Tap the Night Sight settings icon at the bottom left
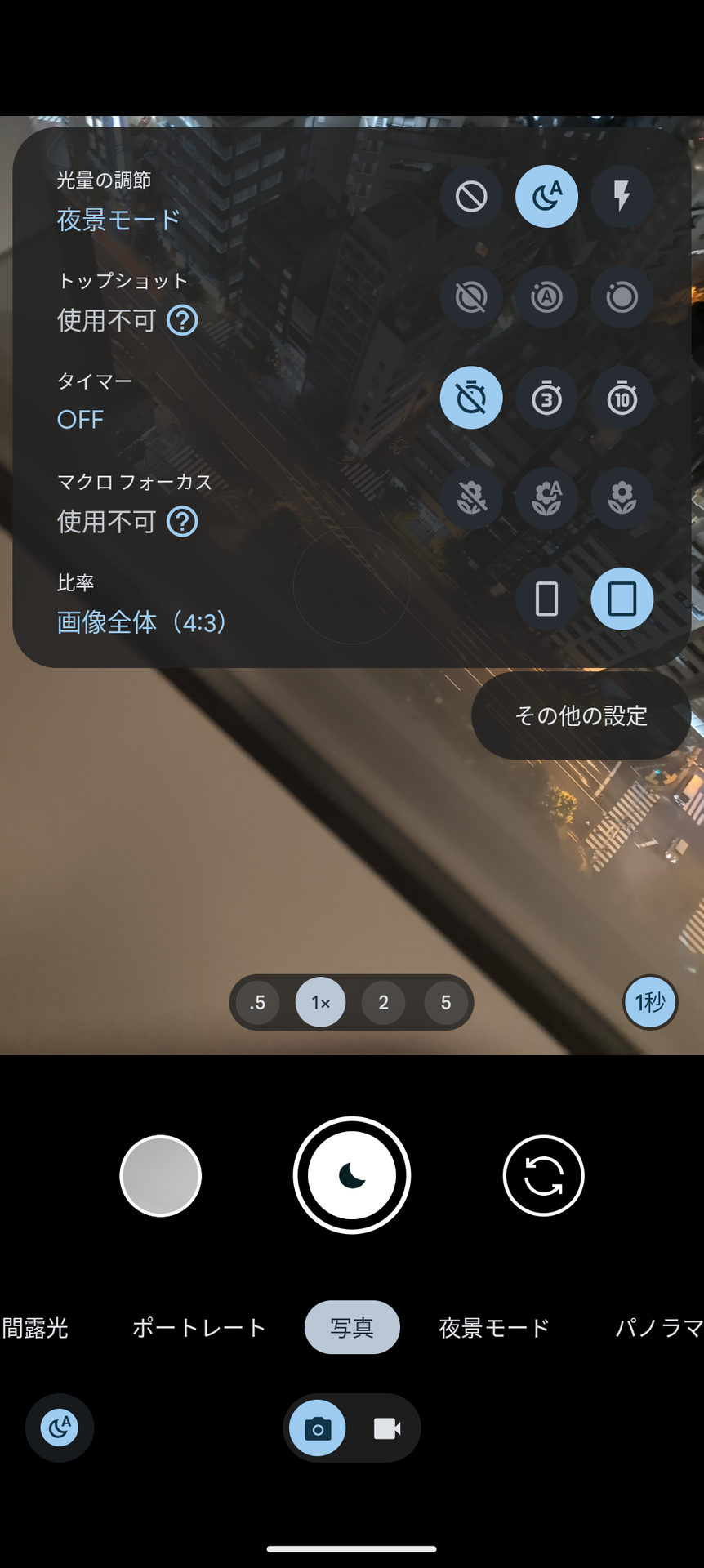The height and width of the screenshot is (1568, 704). point(60,1428)
